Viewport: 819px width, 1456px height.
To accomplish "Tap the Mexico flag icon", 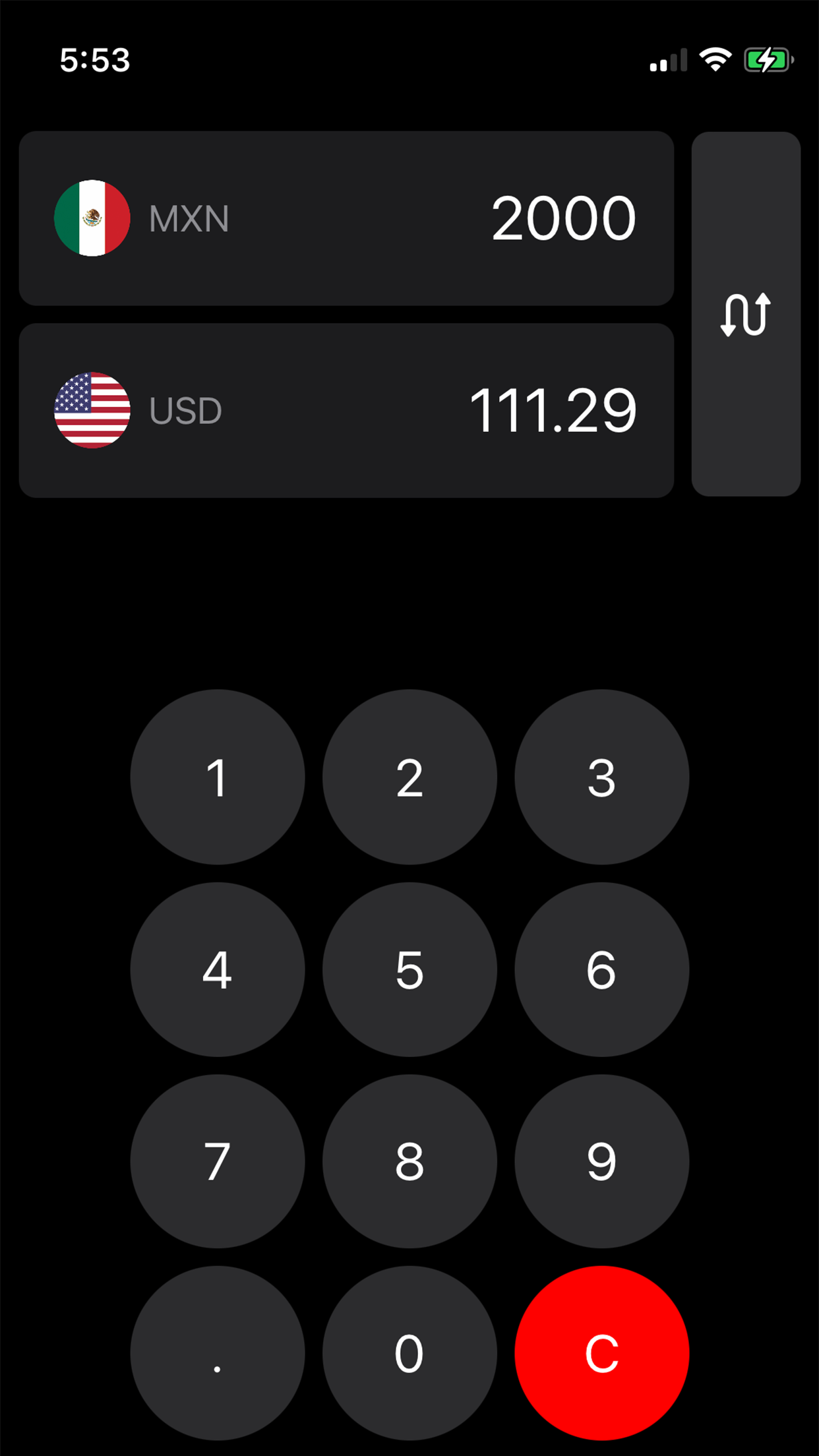I will tap(91, 216).
